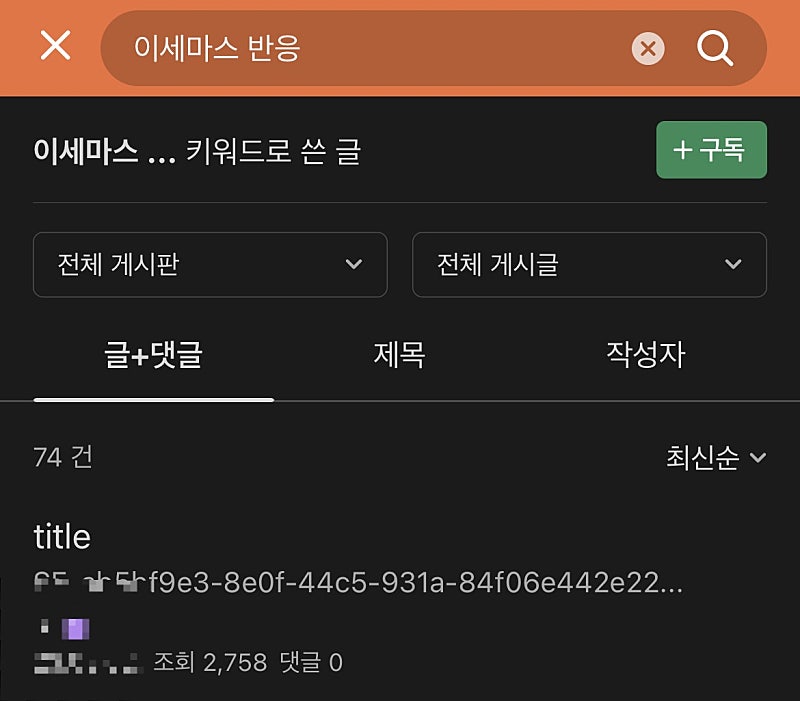This screenshot has width=800, height=701.
Task: Change the 최신순 sort order
Action: tap(715, 458)
